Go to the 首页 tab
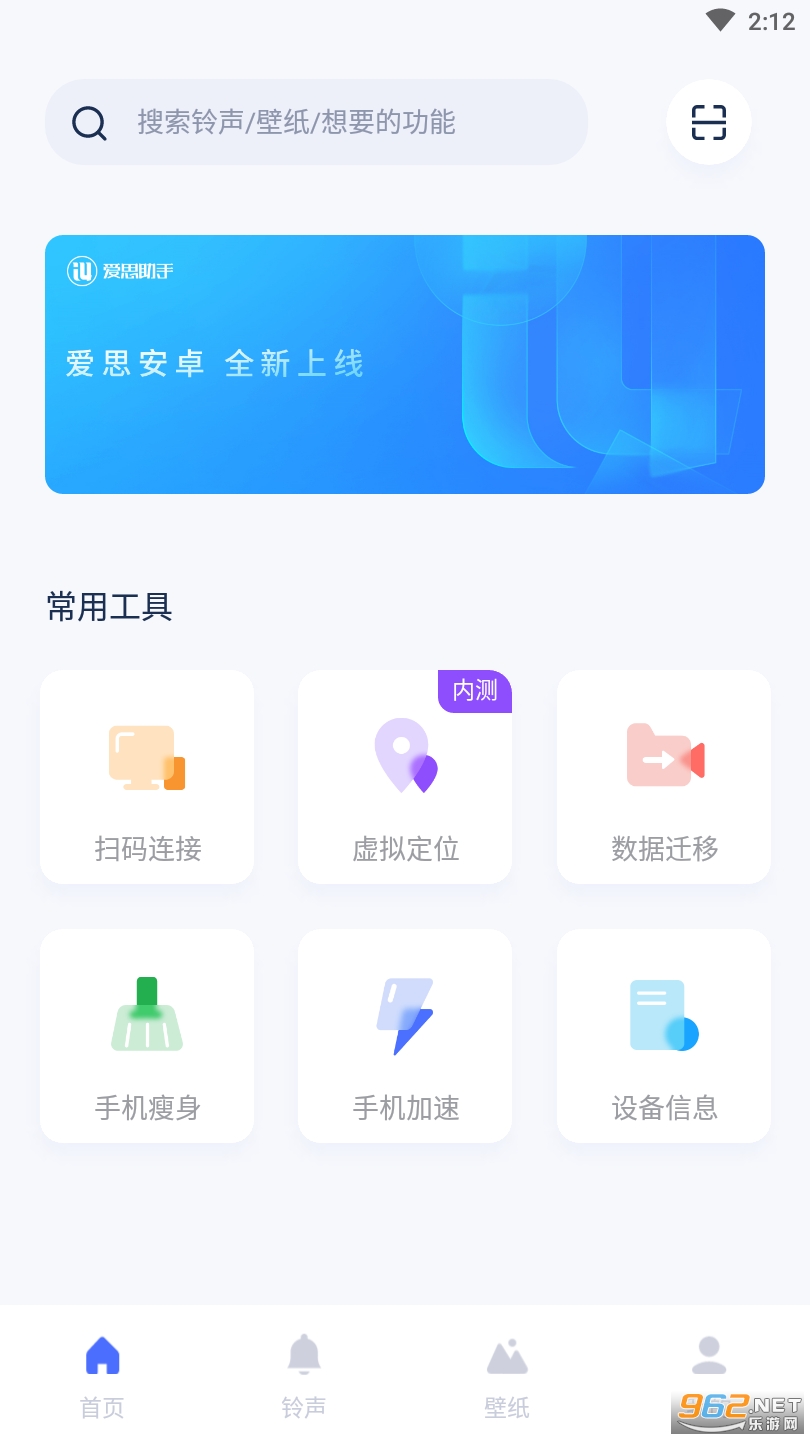Screen dimensions: 810x1440 pyautogui.click(x=102, y=1376)
